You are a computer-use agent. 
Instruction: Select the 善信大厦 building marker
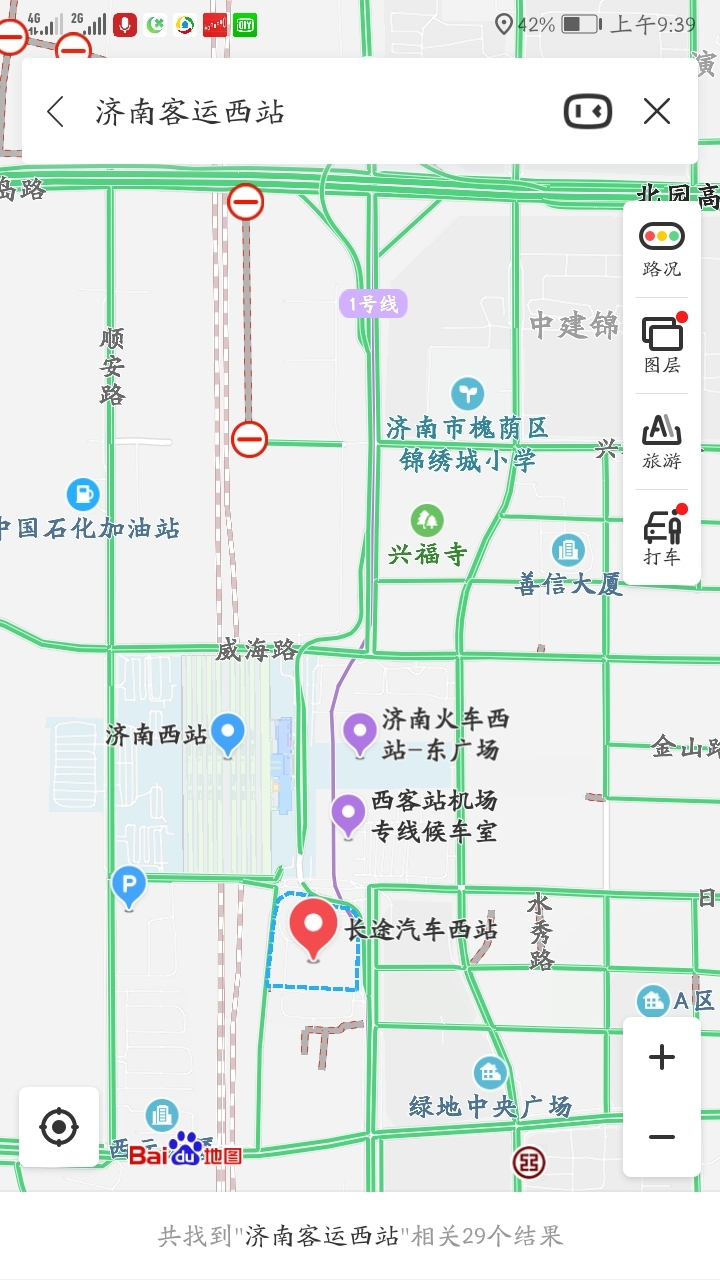(568, 550)
